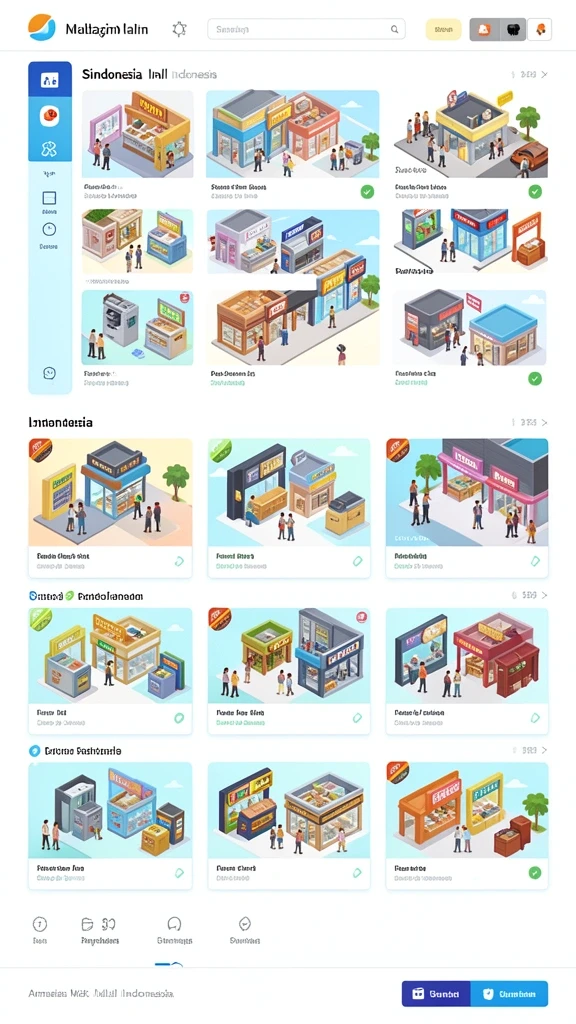Open the smiley icon at the sidebar bottom

49,374
